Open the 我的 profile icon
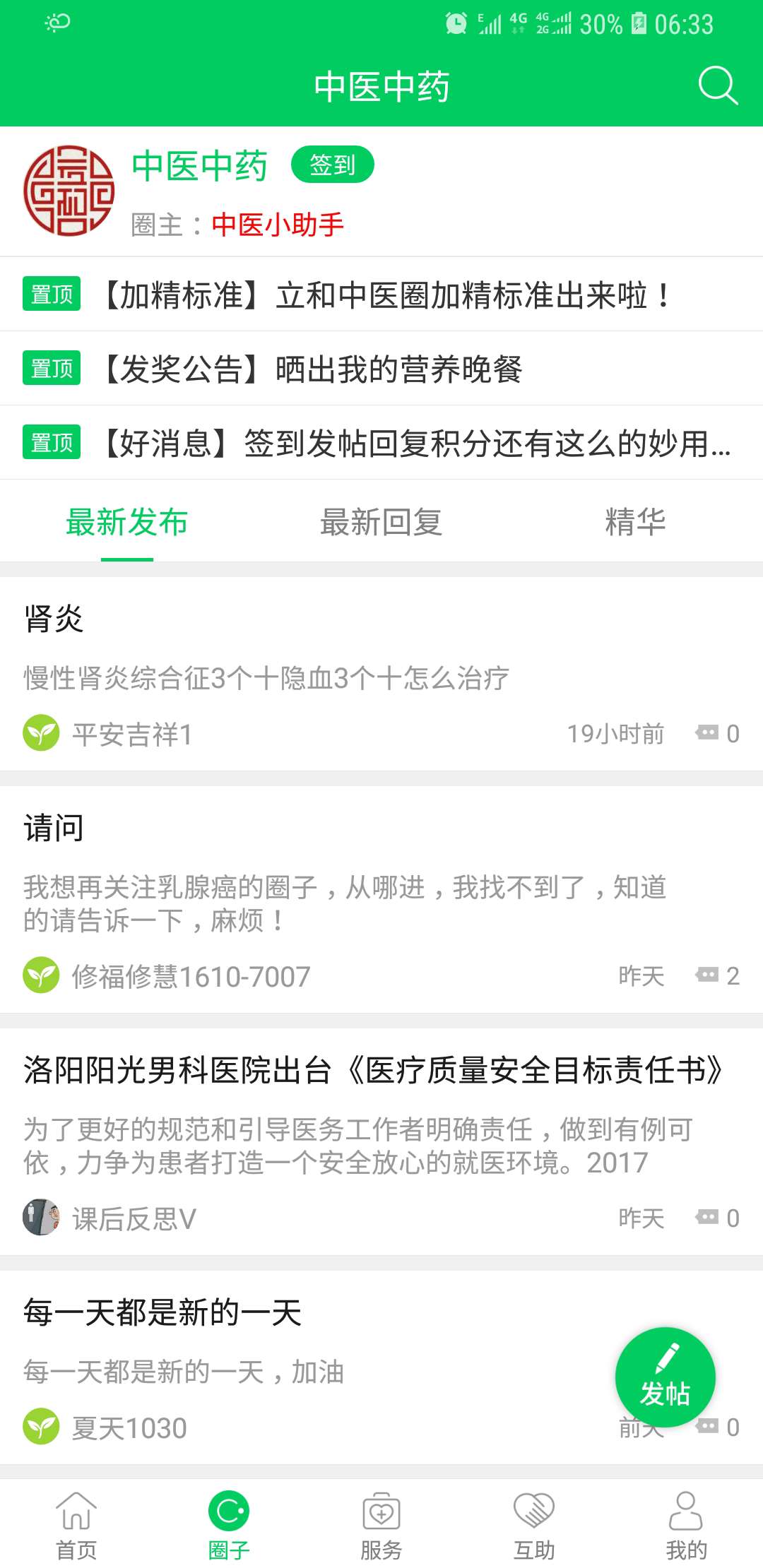This screenshot has height=1568, width=763. [x=687, y=1519]
